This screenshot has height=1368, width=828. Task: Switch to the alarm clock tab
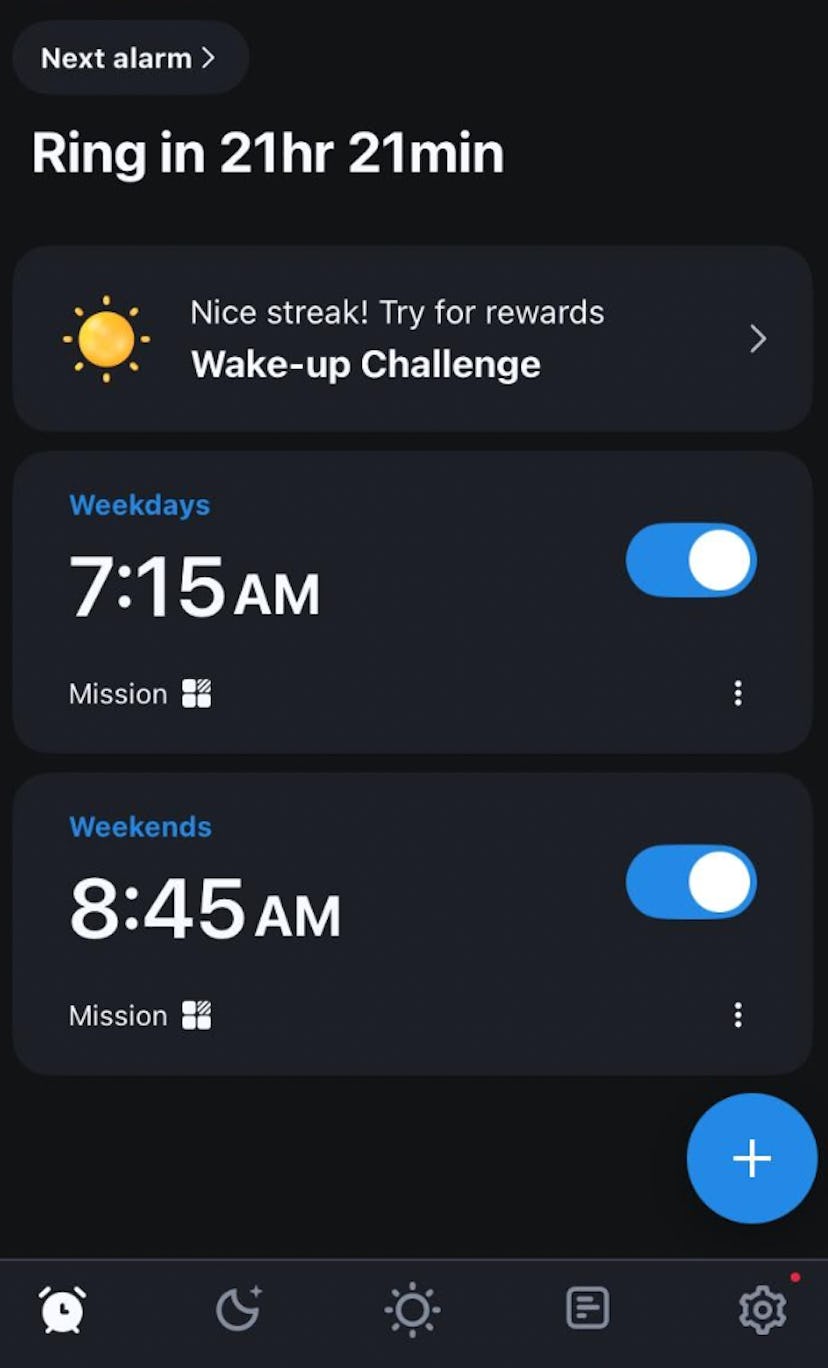pos(62,1308)
